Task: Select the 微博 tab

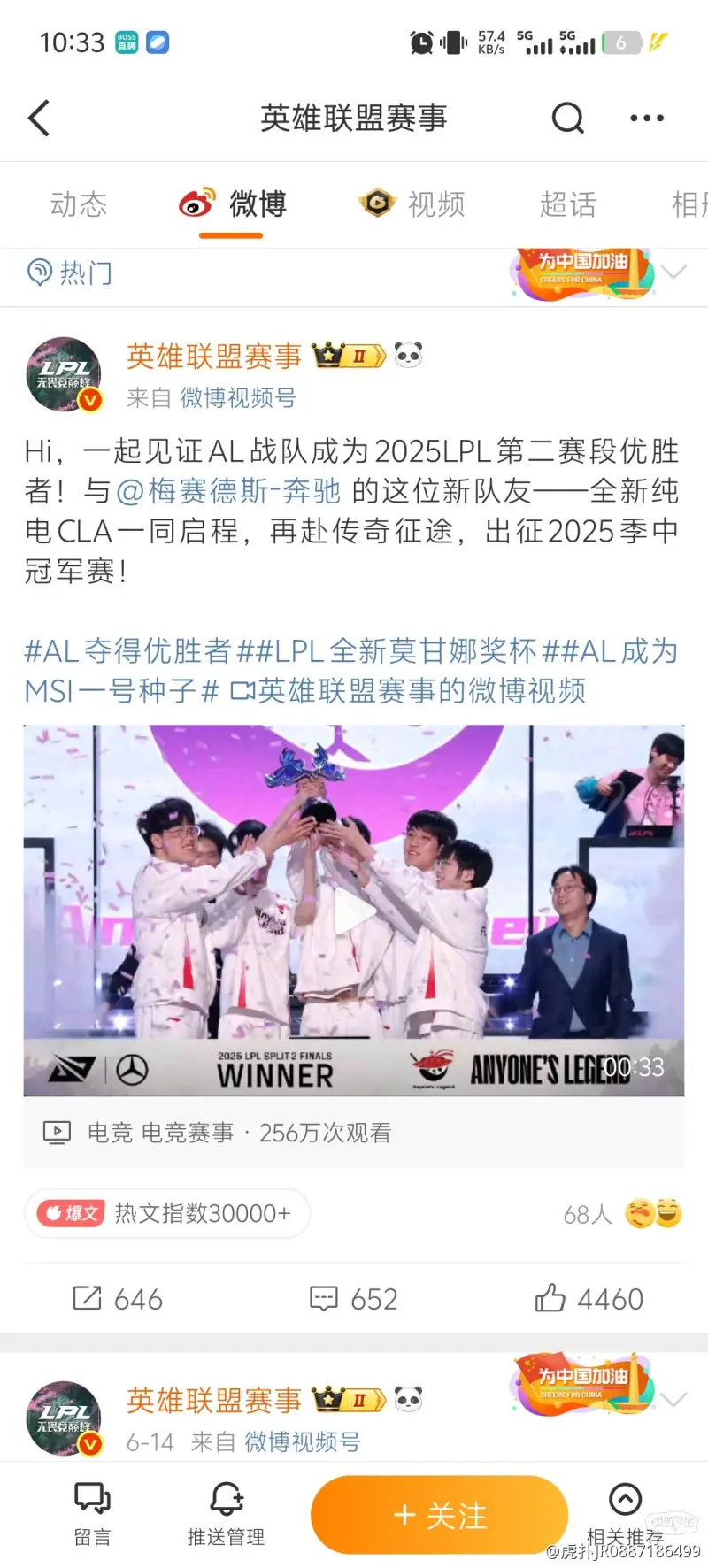Action: (233, 204)
